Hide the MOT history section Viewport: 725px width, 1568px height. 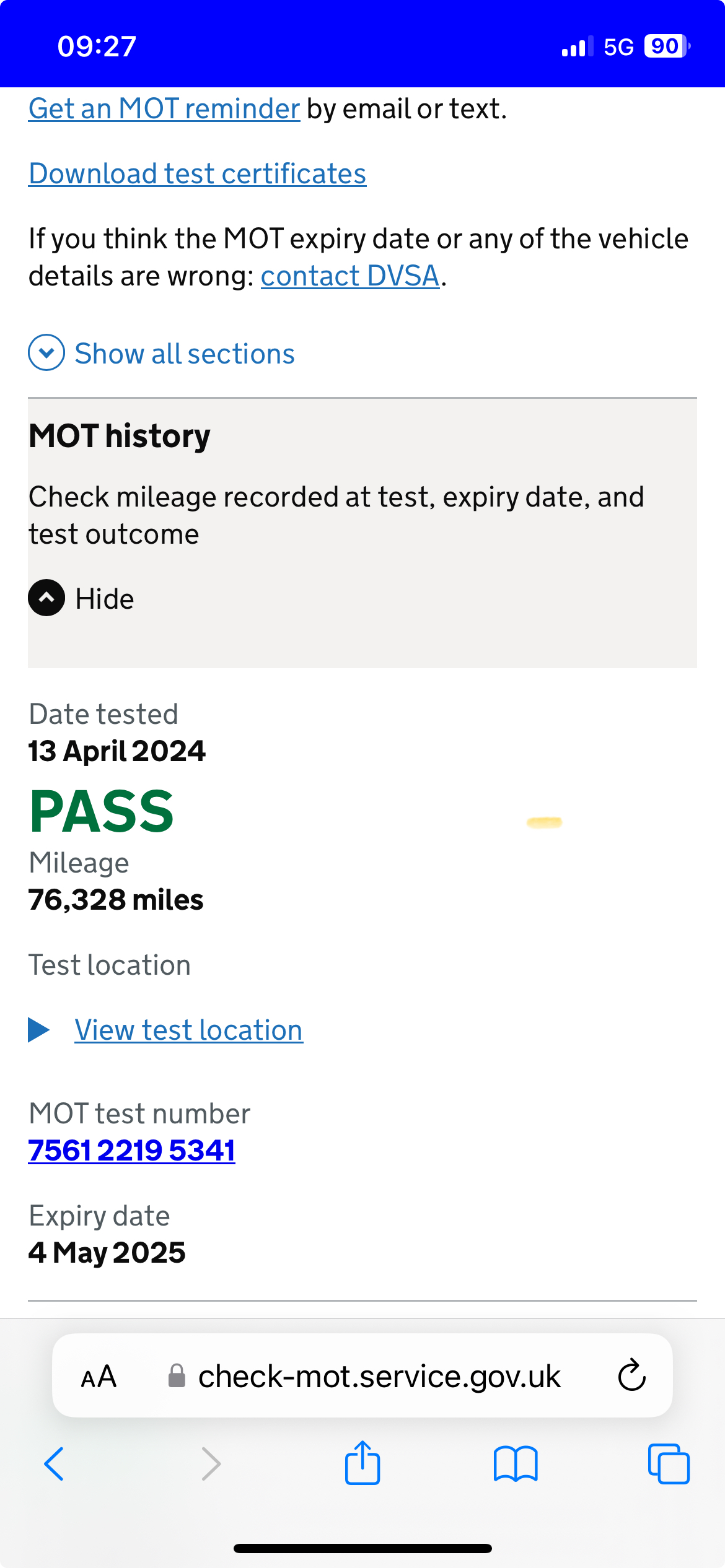[81, 598]
